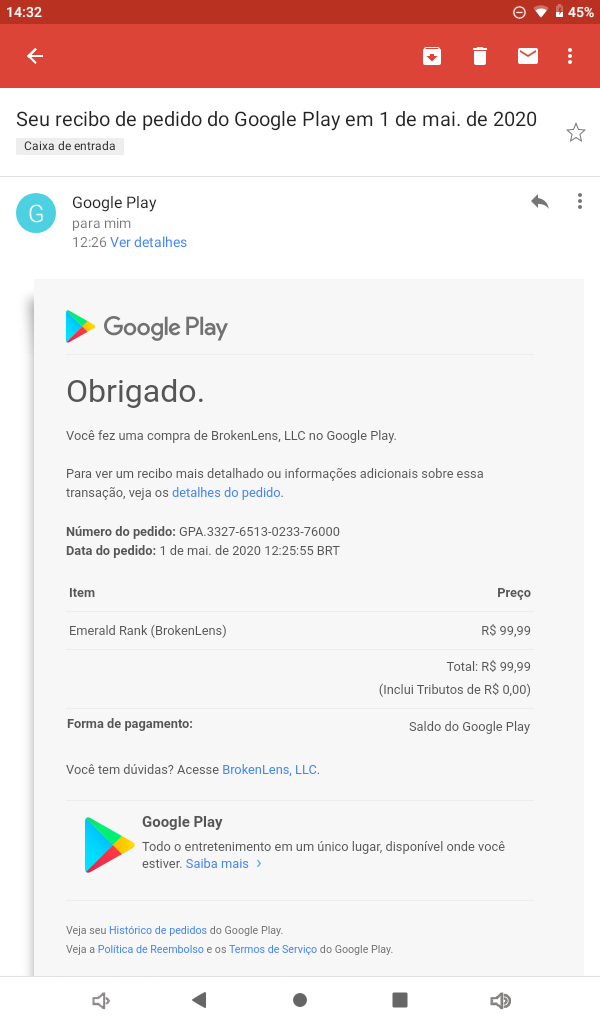Delete this email
600x1024 pixels.
point(480,56)
